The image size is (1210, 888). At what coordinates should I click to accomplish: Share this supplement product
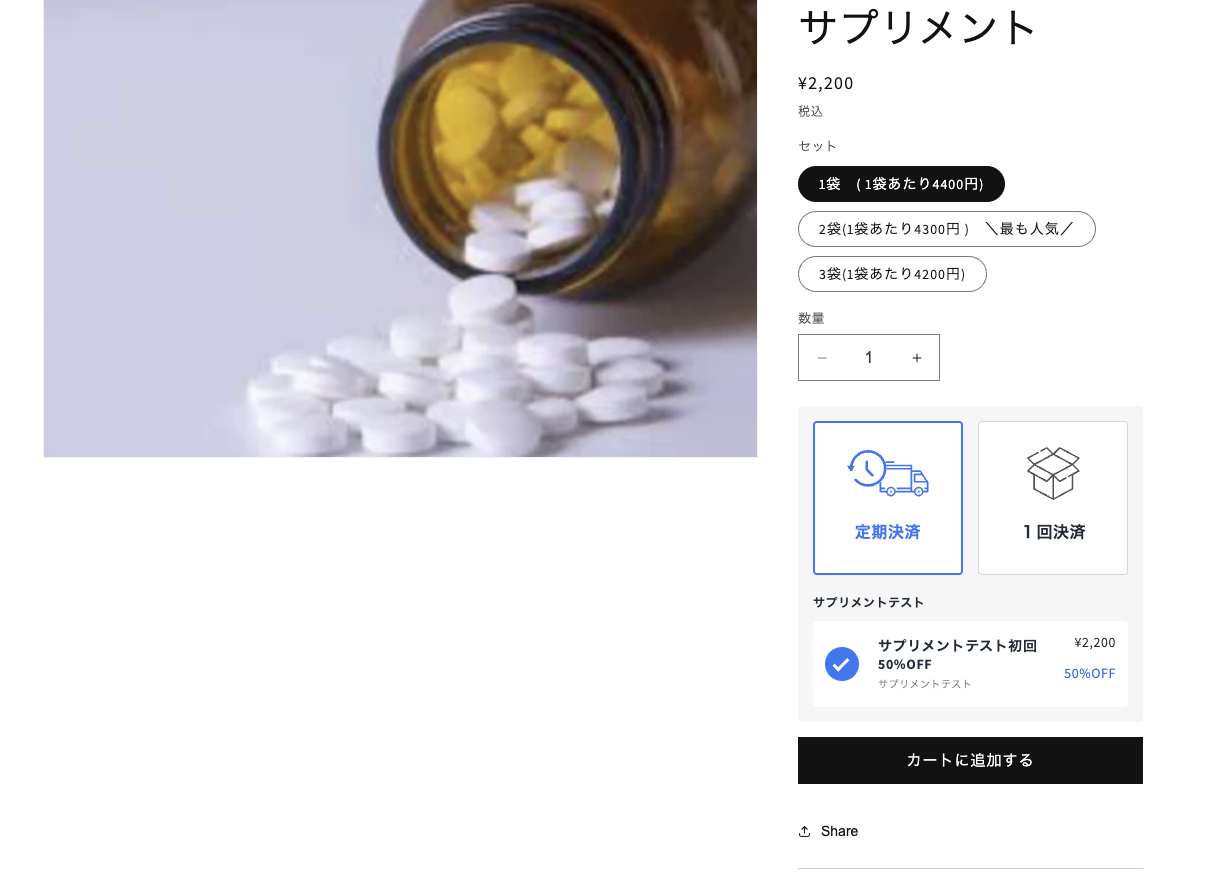pos(829,831)
